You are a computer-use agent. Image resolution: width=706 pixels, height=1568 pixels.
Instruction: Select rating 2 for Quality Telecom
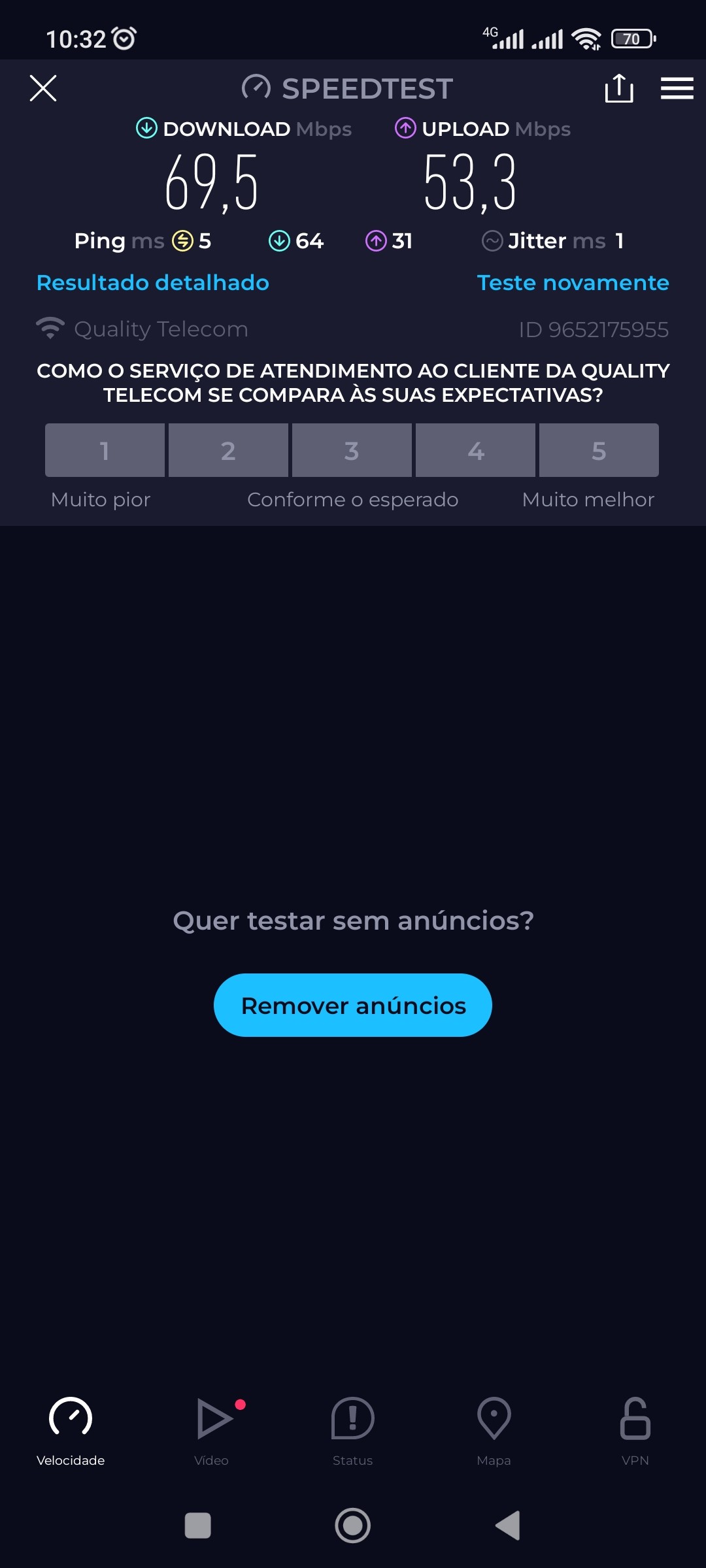point(228,450)
